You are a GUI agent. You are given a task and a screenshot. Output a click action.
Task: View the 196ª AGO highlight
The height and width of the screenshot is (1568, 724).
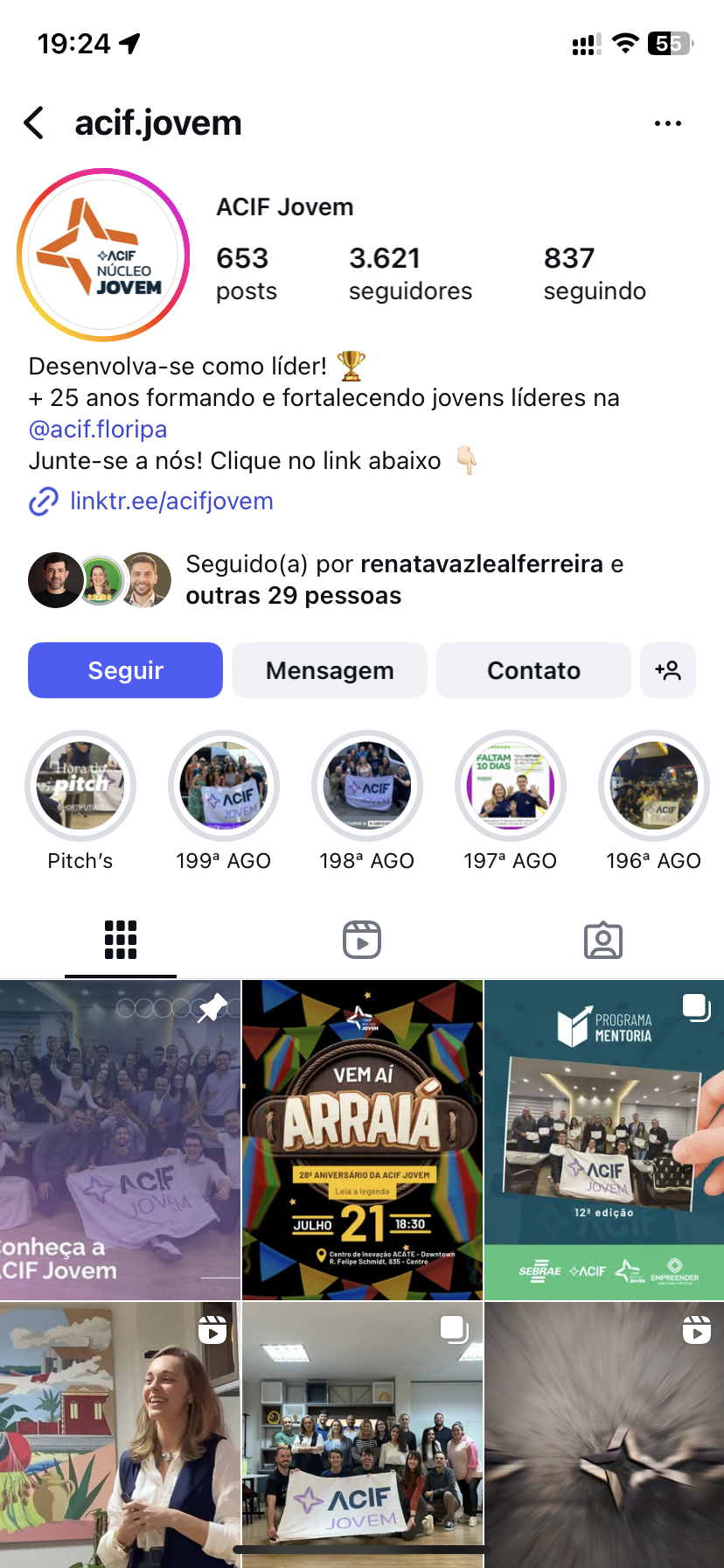pos(654,786)
